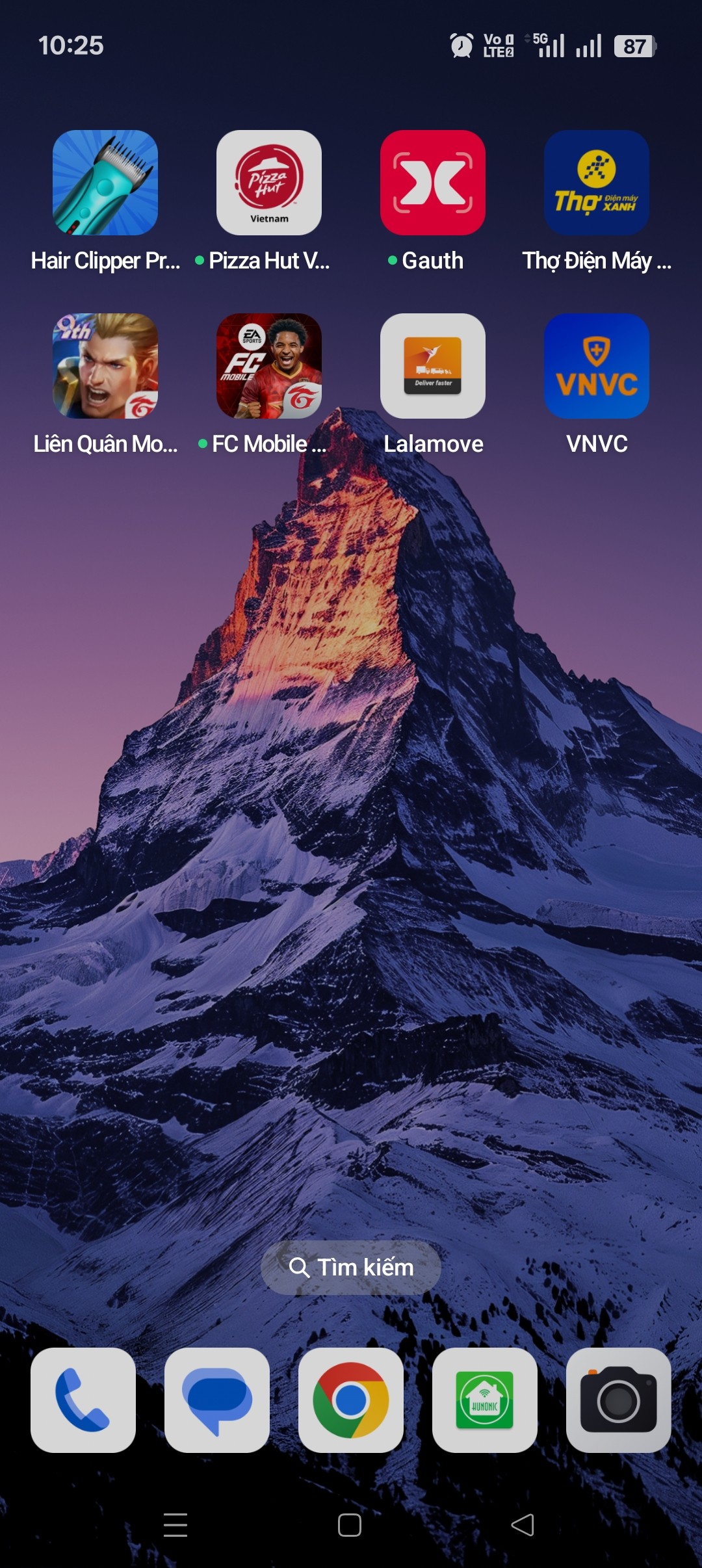Start the FC Mobile game
The width and height of the screenshot is (702, 1568).
269,366
